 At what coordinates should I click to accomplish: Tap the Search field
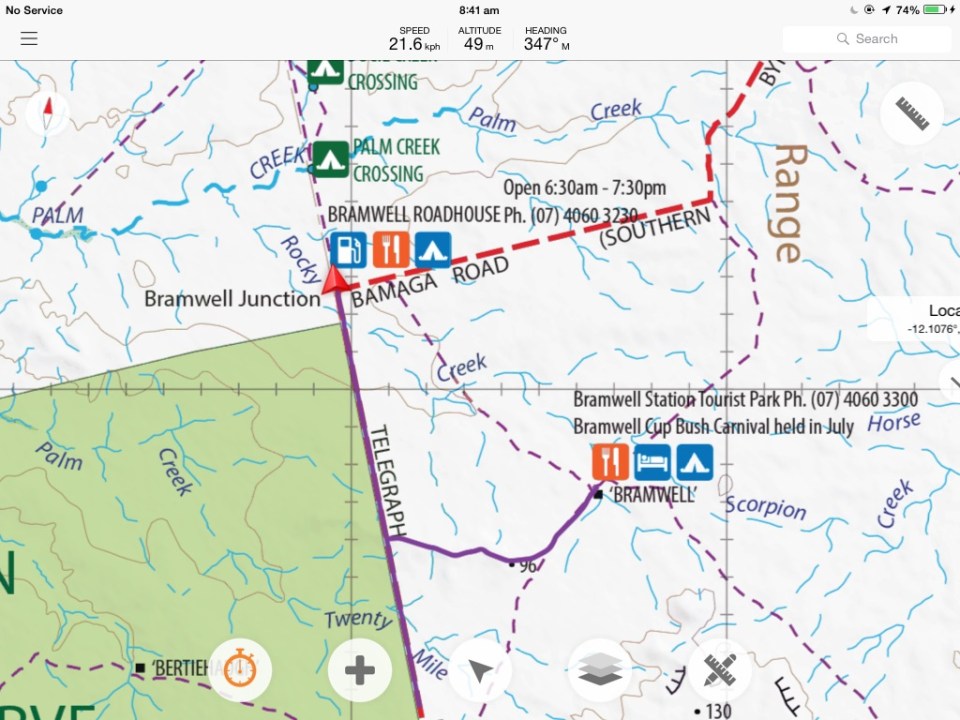click(x=866, y=39)
